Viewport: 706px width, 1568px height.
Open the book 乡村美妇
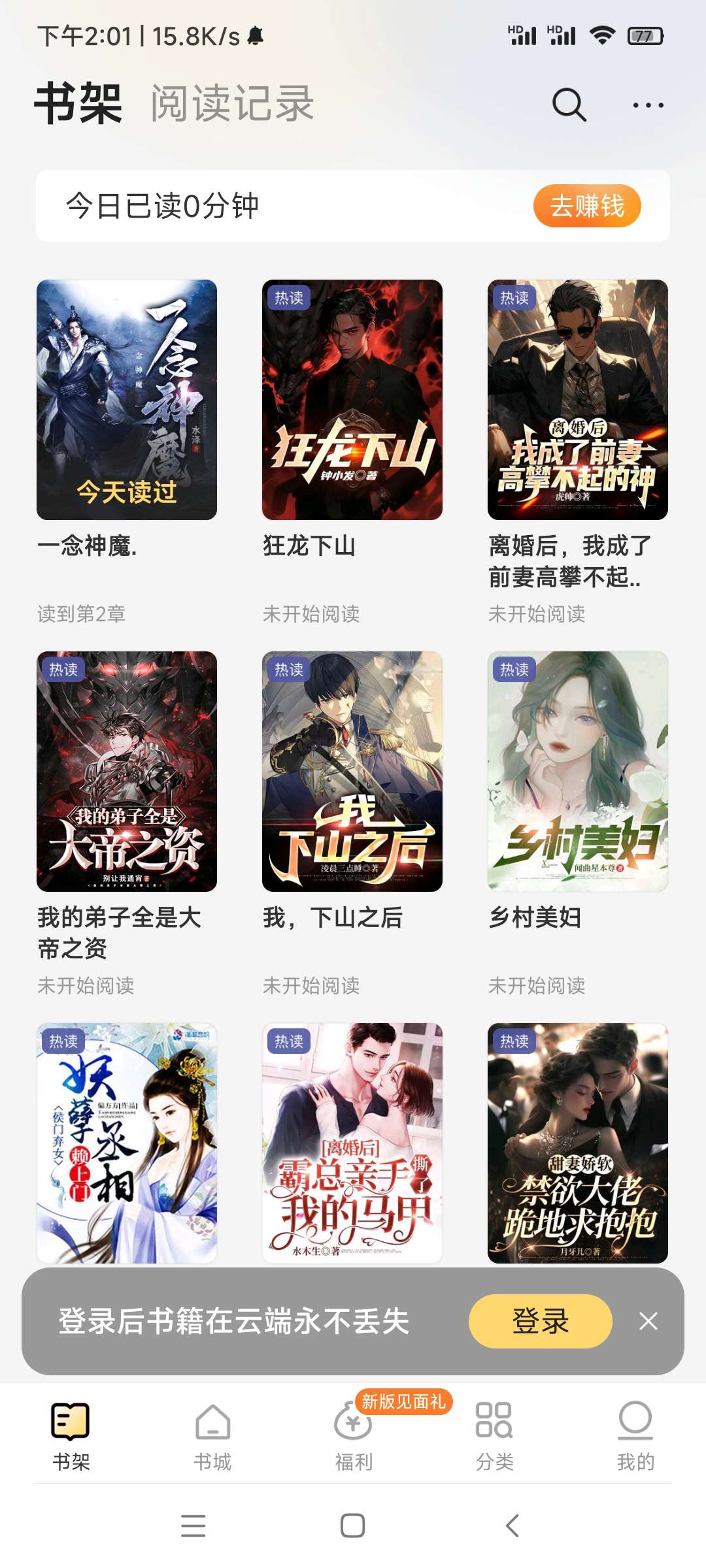577,771
